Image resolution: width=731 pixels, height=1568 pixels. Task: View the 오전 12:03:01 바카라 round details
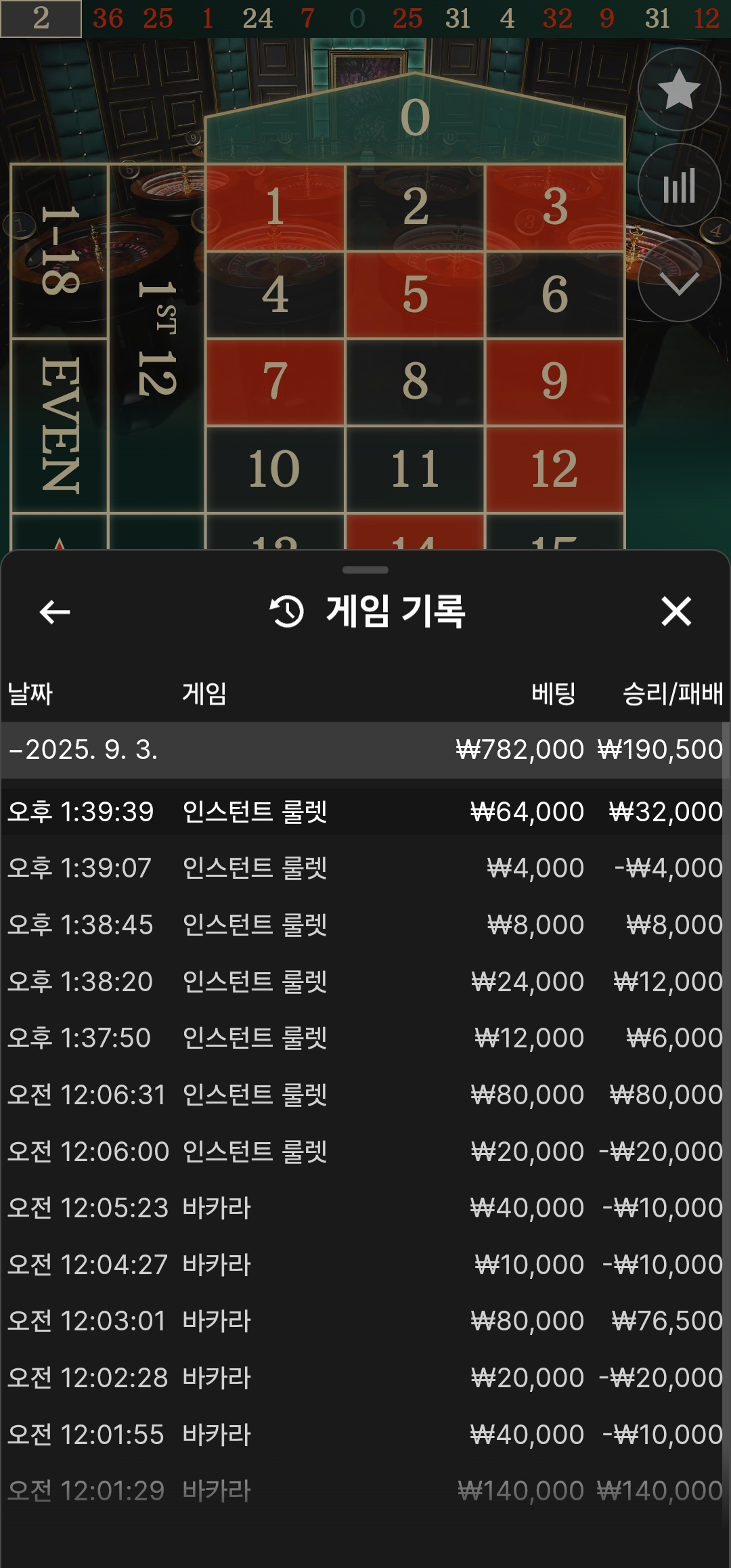(x=365, y=1321)
